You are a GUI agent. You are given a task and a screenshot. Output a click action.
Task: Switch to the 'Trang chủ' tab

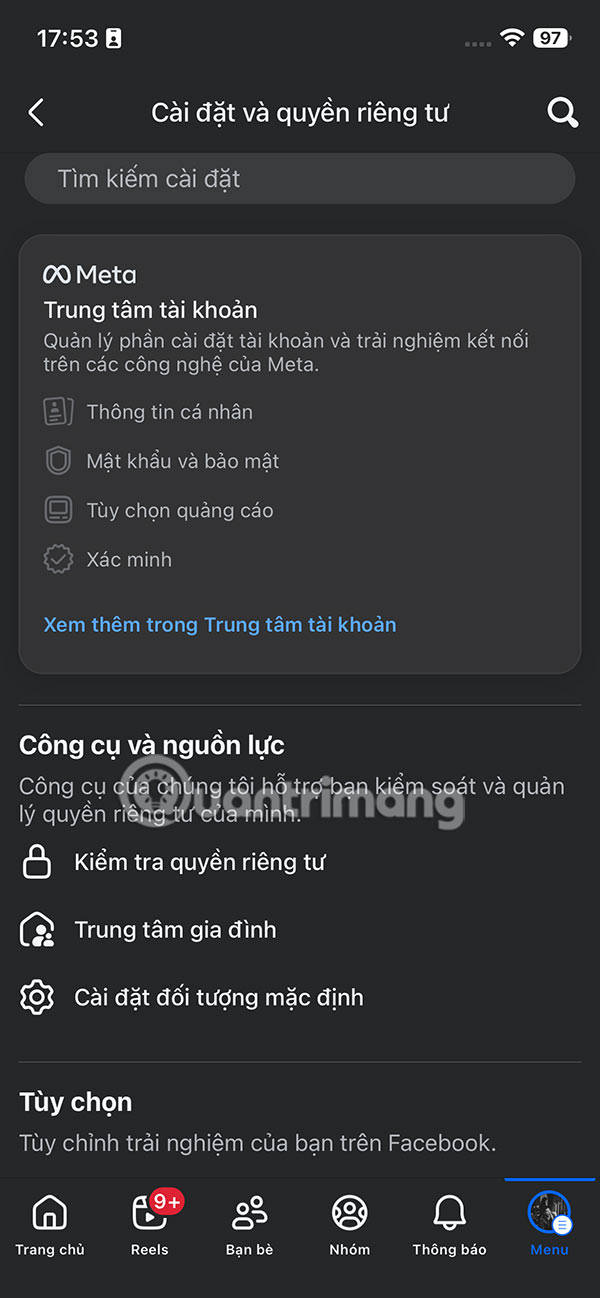50,1224
